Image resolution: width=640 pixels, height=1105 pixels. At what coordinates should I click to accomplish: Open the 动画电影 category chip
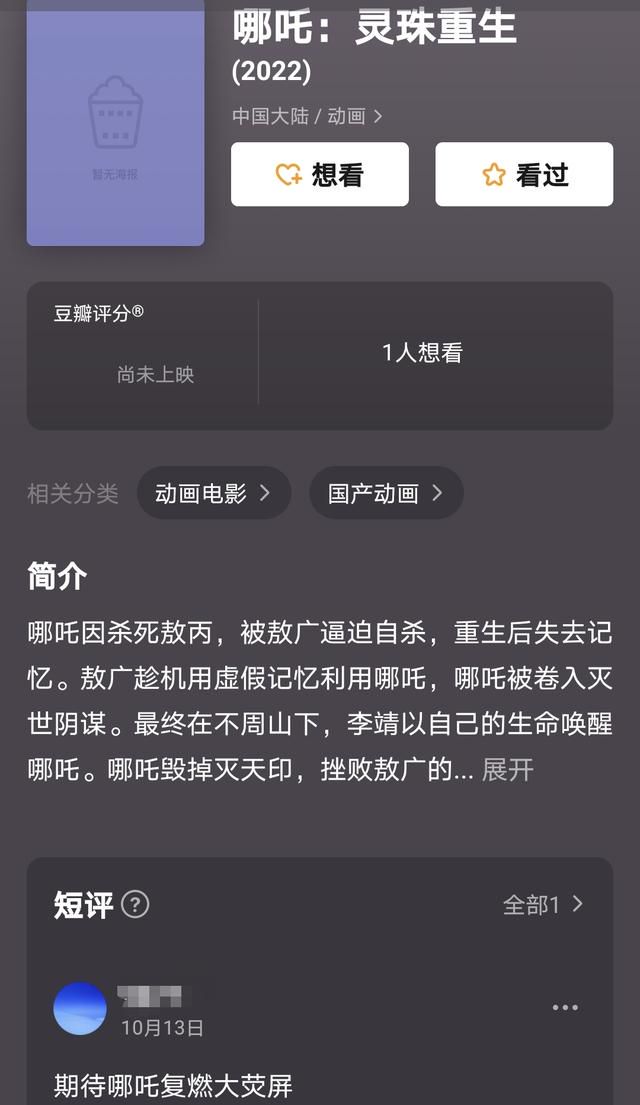coord(213,493)
